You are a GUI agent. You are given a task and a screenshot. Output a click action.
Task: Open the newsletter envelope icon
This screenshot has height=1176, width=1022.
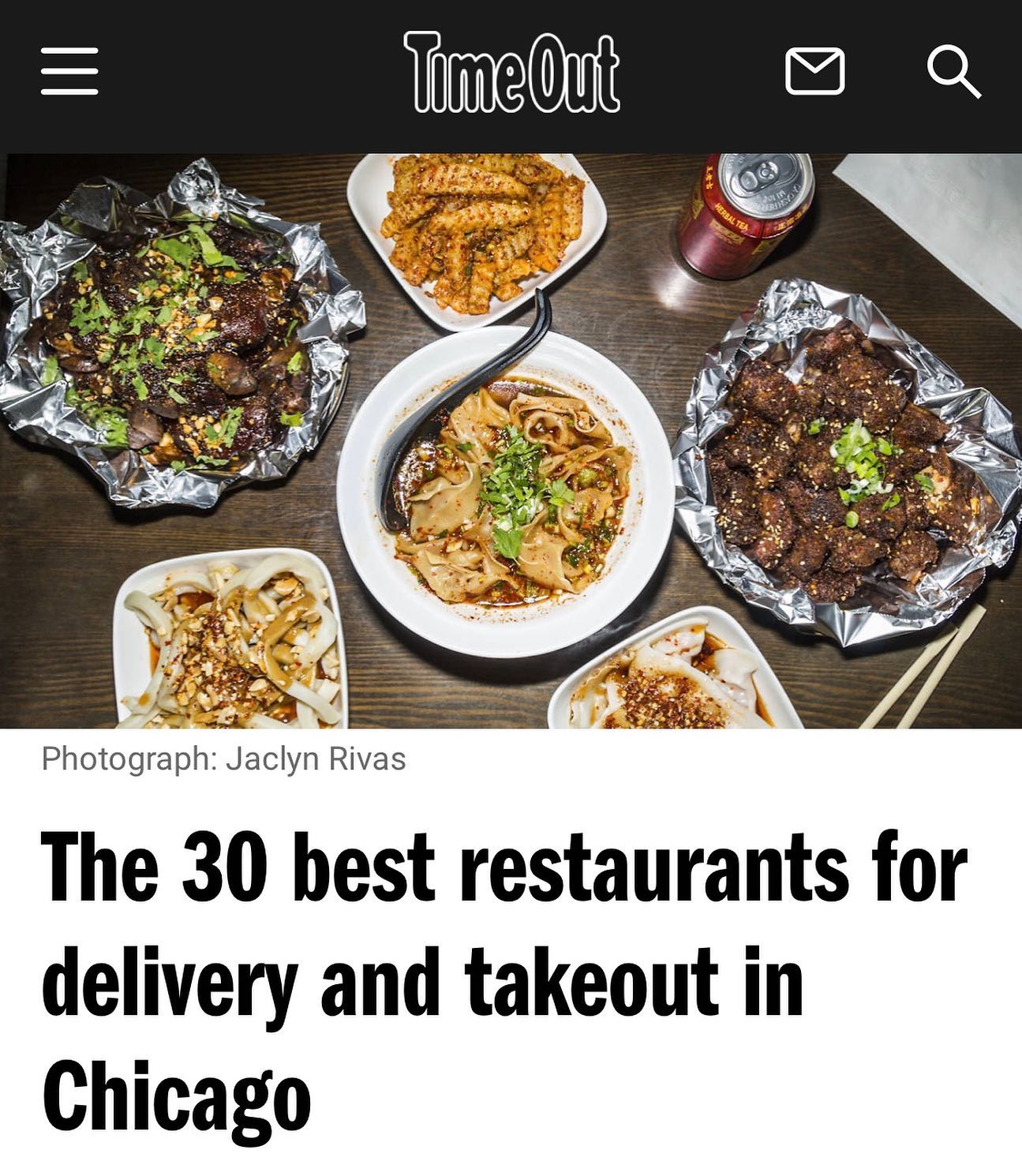814,72
